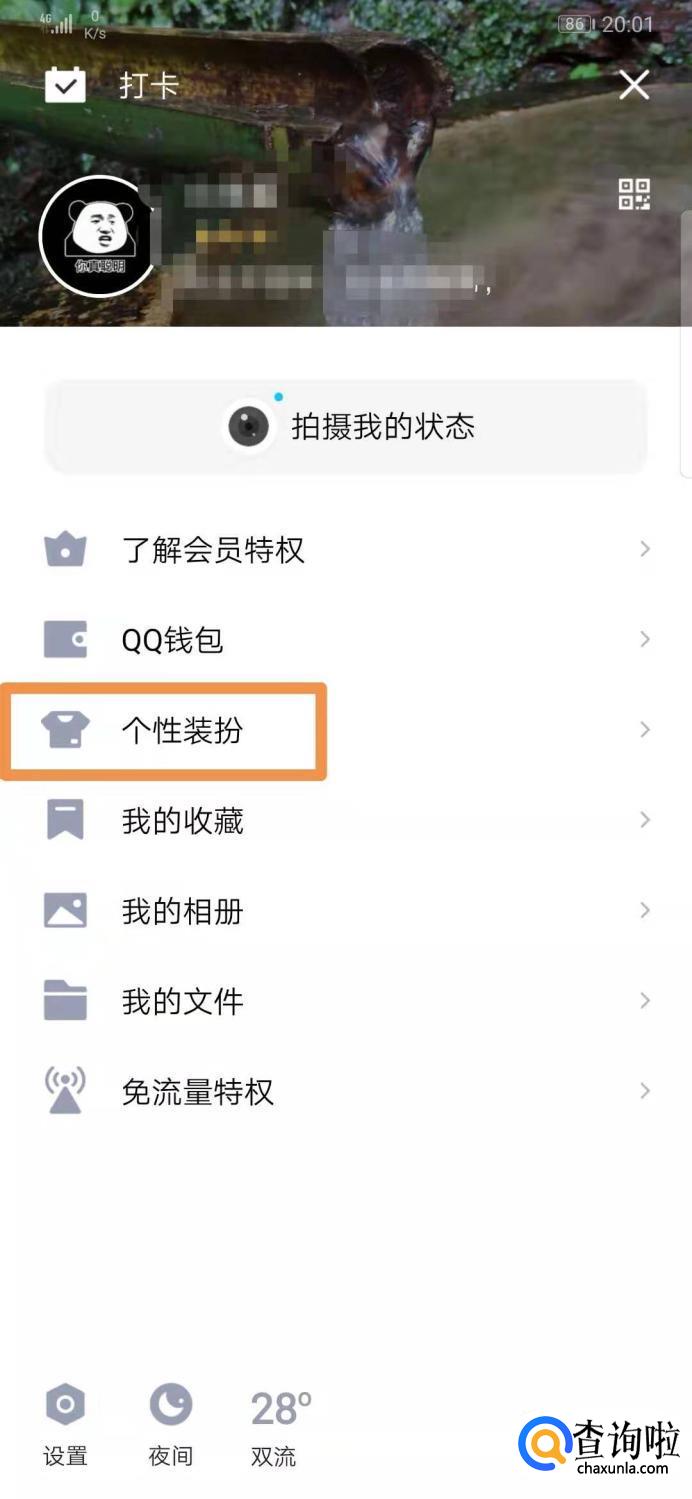Tap 拍摄我的状态 button

[x=346, y=427]
